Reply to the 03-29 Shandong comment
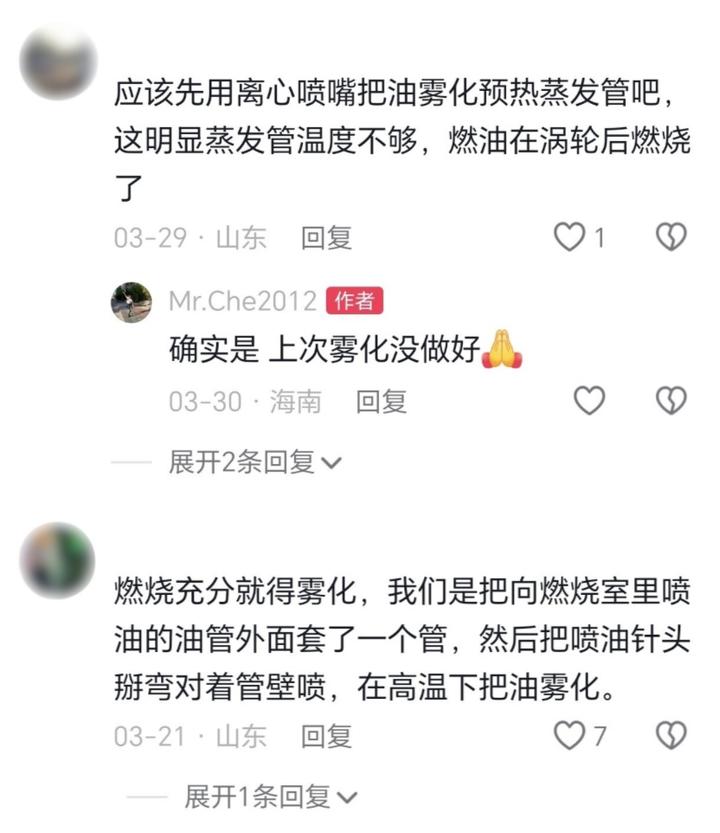Viewport: 720px width, 833px height. coord(326,238)
